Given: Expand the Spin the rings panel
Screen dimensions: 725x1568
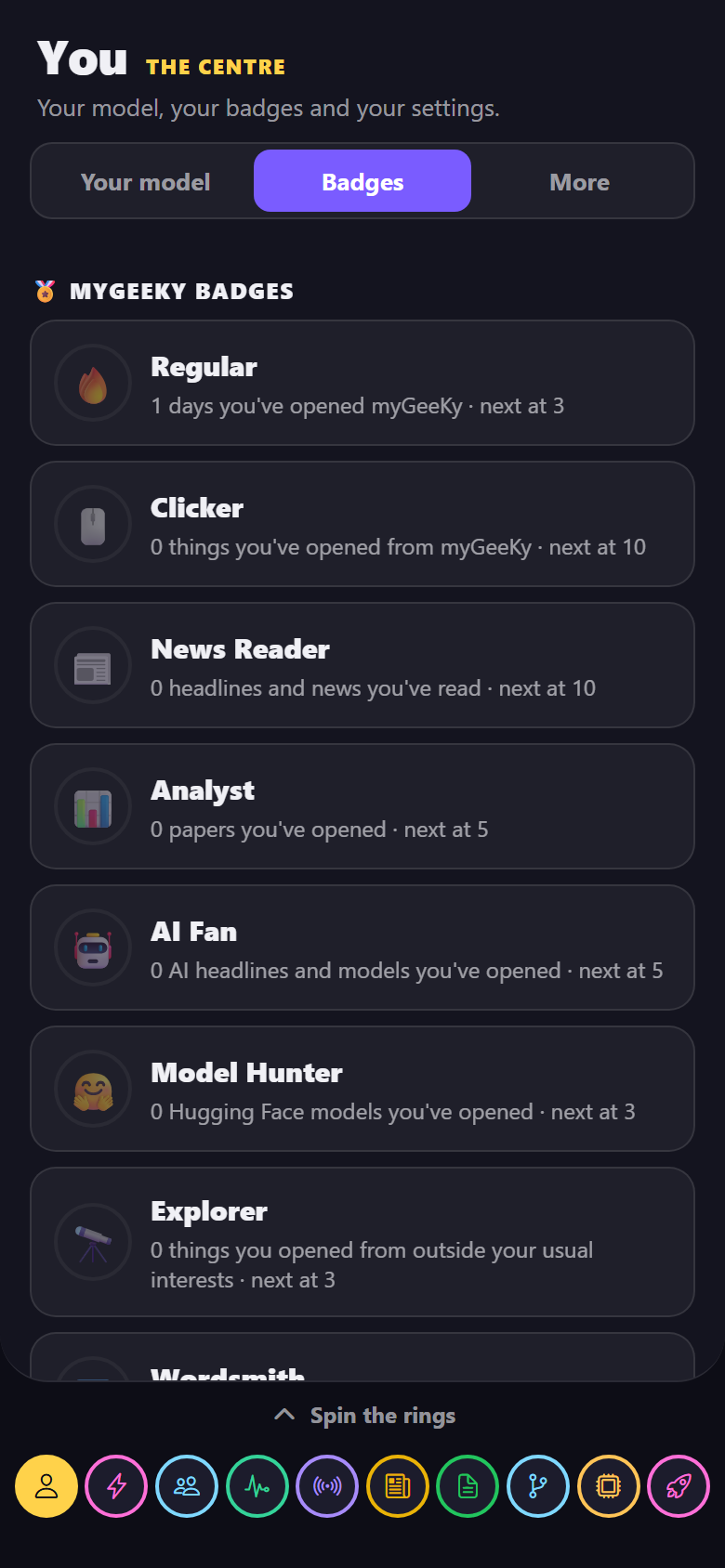Looking at the screenshot, I should point(362,1416).
